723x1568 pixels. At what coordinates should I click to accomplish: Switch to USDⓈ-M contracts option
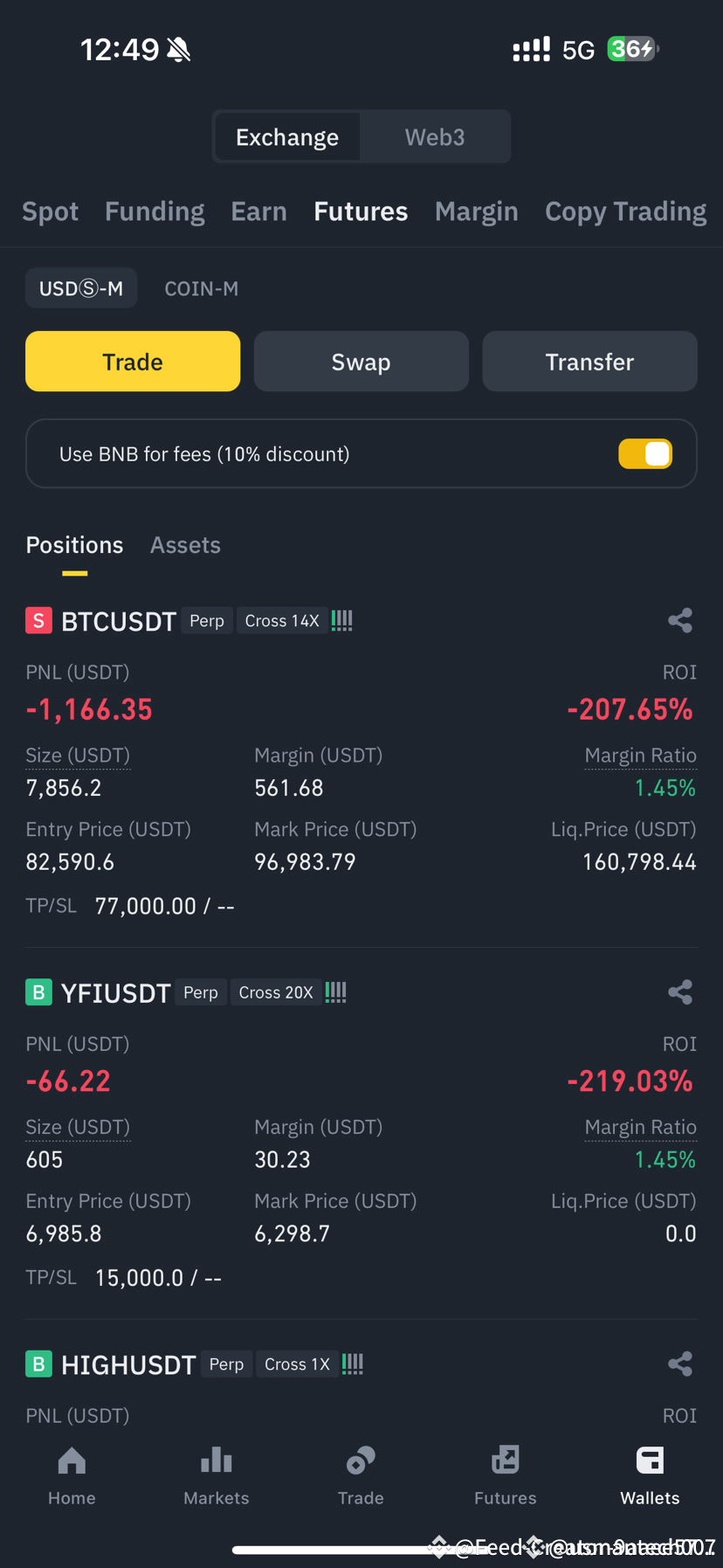(80, 287)
